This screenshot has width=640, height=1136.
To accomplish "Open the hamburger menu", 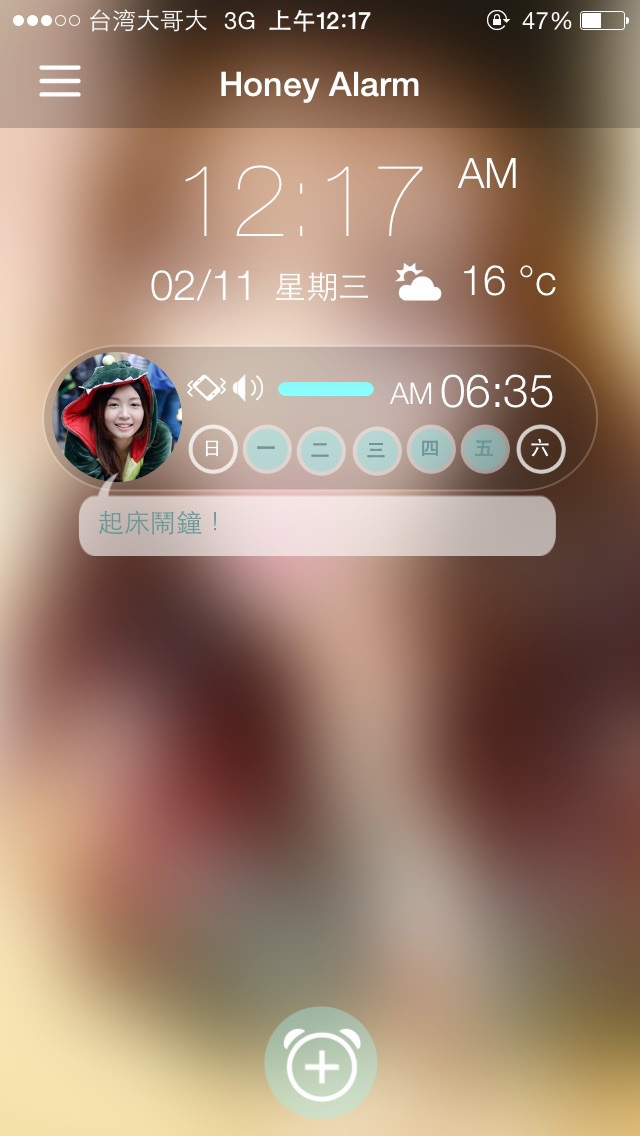I will (60, 82).
